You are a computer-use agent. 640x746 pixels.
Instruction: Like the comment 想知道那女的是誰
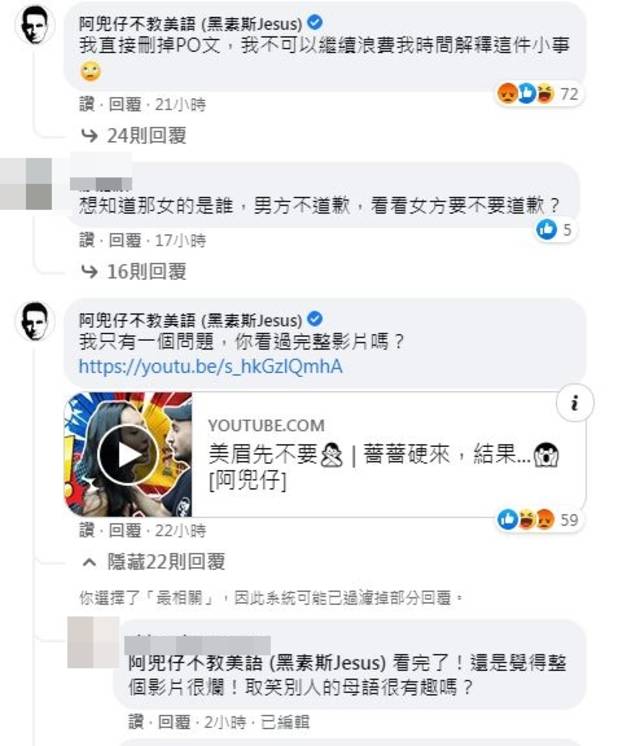tap(88, 240)
